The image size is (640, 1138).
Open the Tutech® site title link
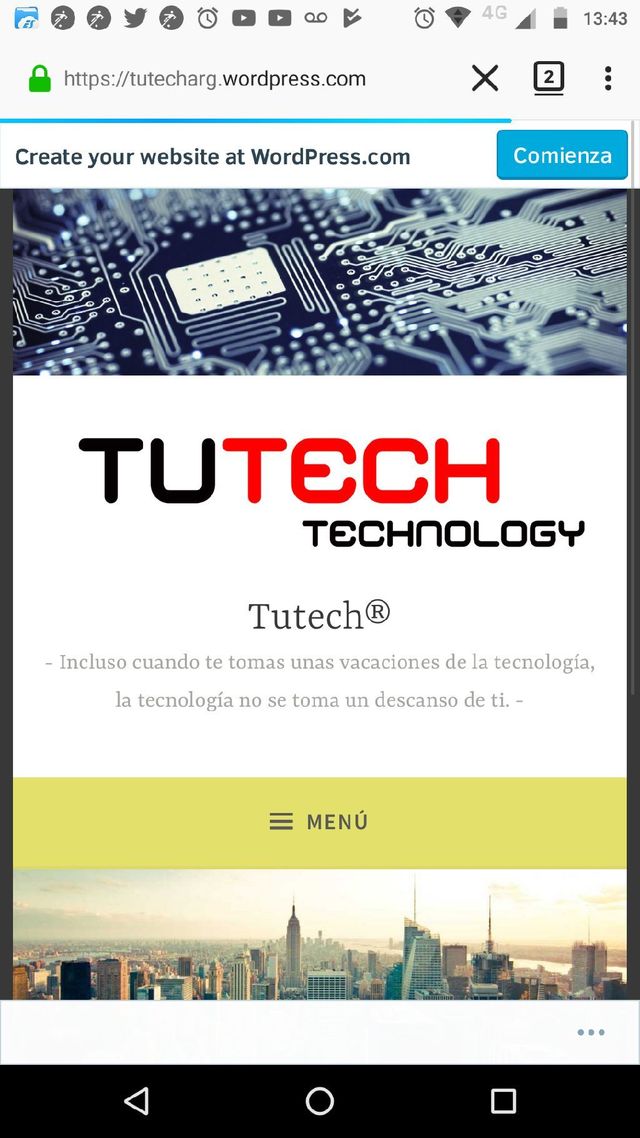point(319,615)
